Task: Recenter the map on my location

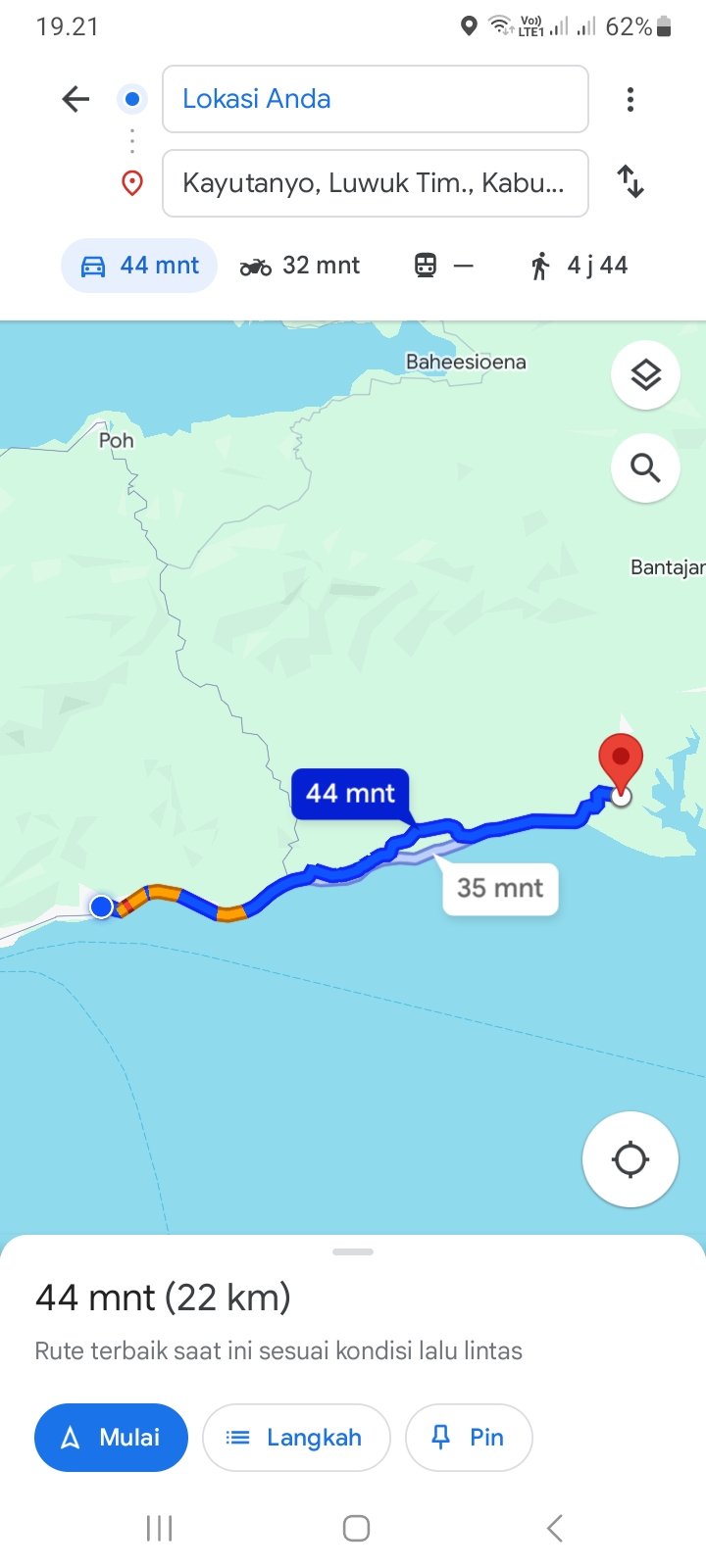Action: [630, 1159]
